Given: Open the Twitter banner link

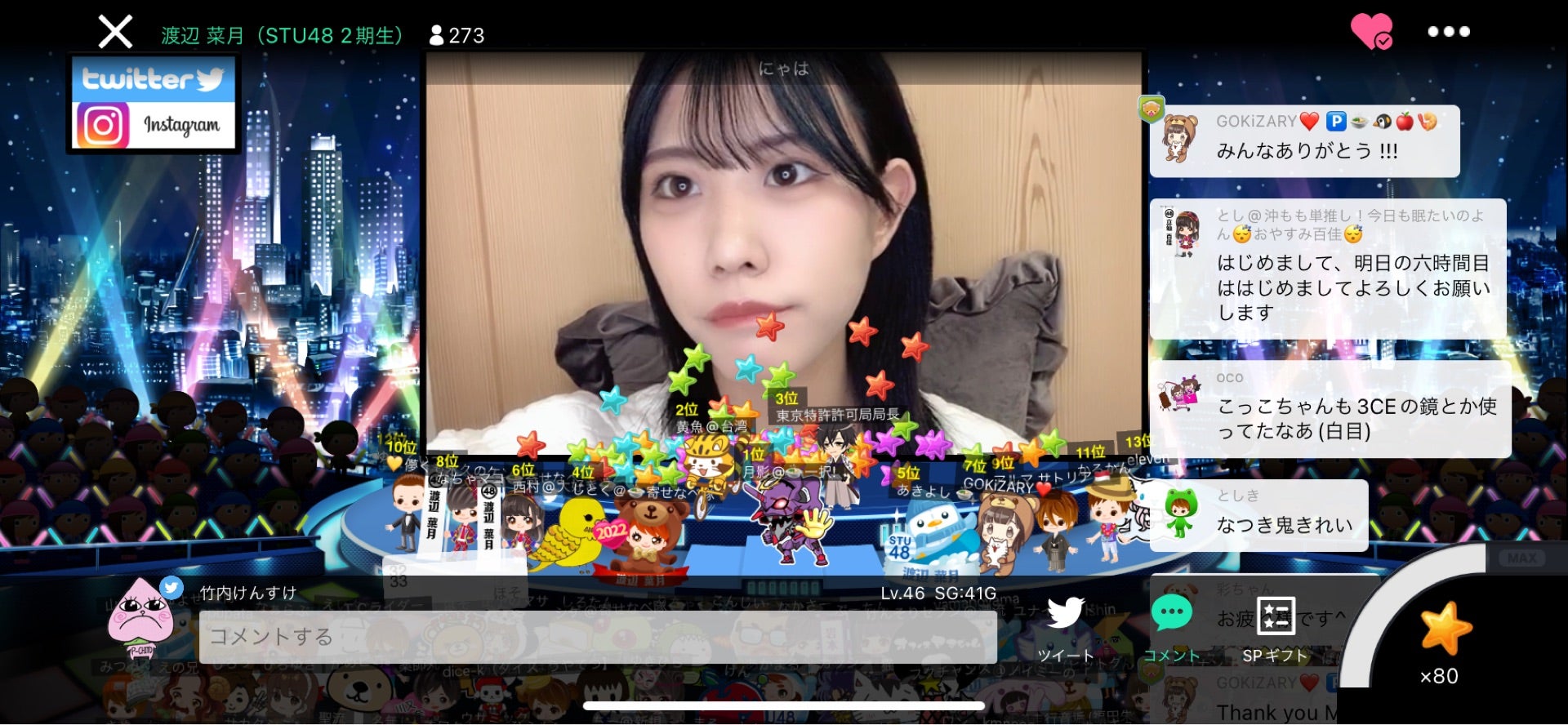Looking at the screenshot, I should tap(154, 79).
